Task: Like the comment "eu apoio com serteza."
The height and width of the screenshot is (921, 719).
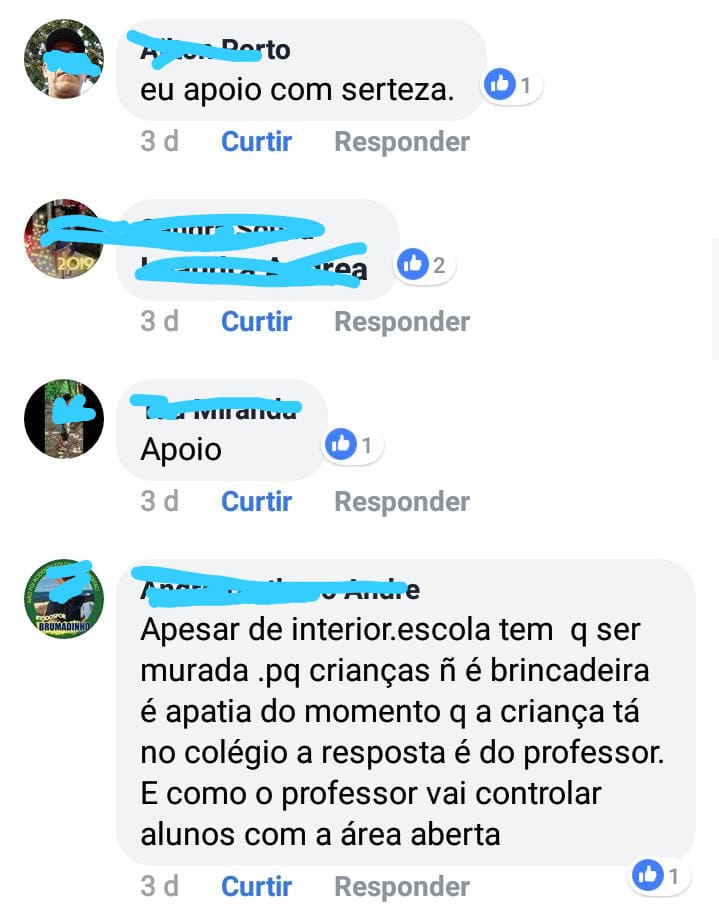Action: click(256, 142)
